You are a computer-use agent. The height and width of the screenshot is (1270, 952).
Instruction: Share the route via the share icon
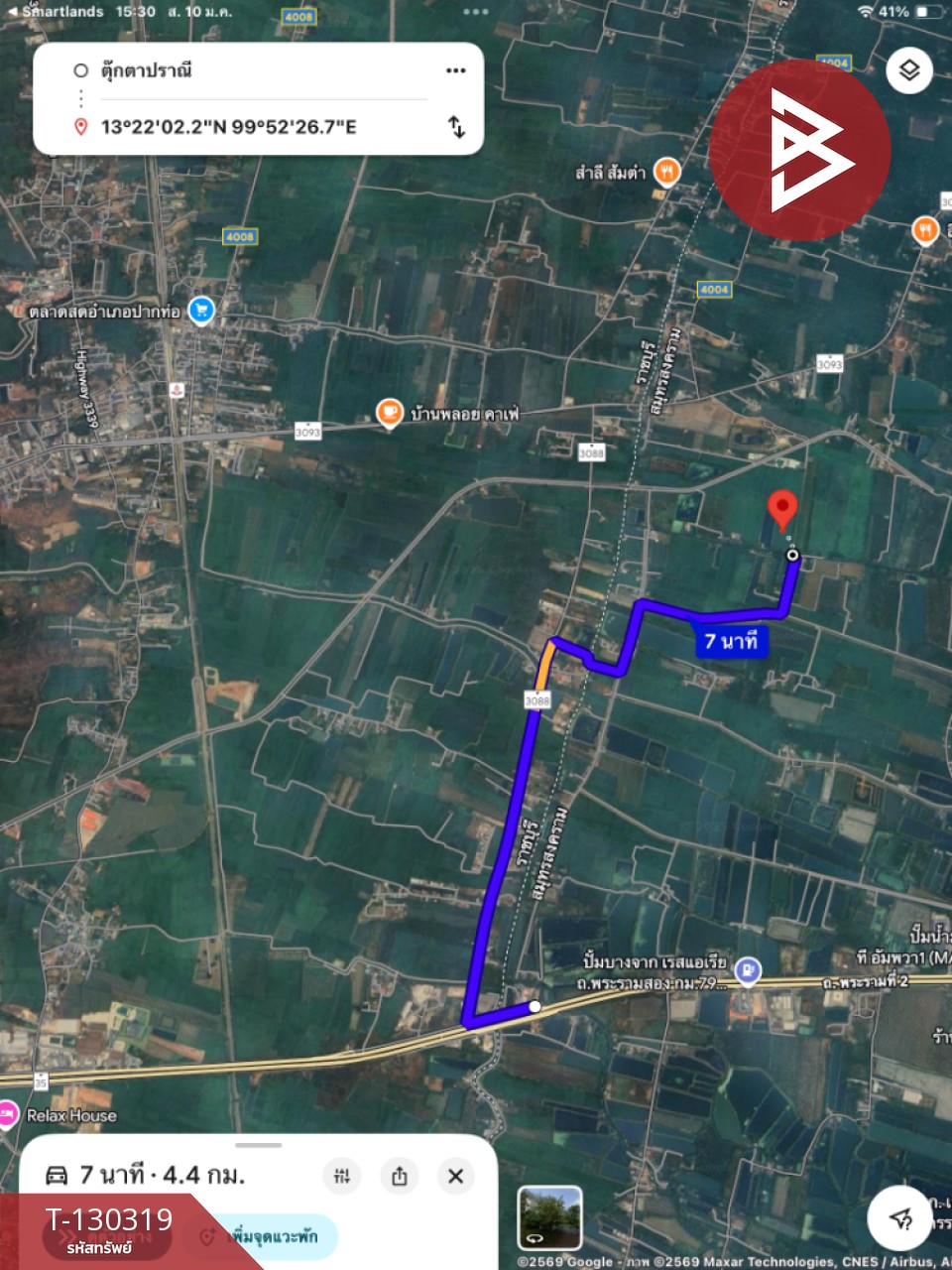(400, 1176)
